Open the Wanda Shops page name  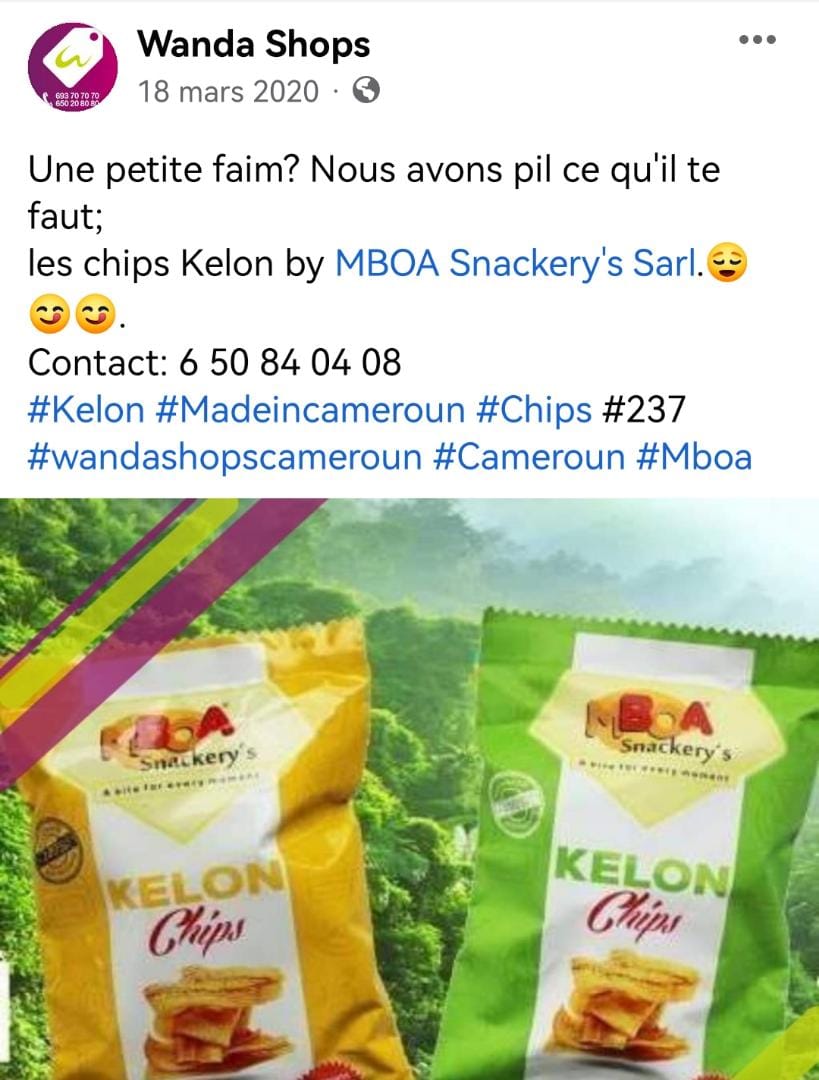pyautogui.click(x=253, y=44)
